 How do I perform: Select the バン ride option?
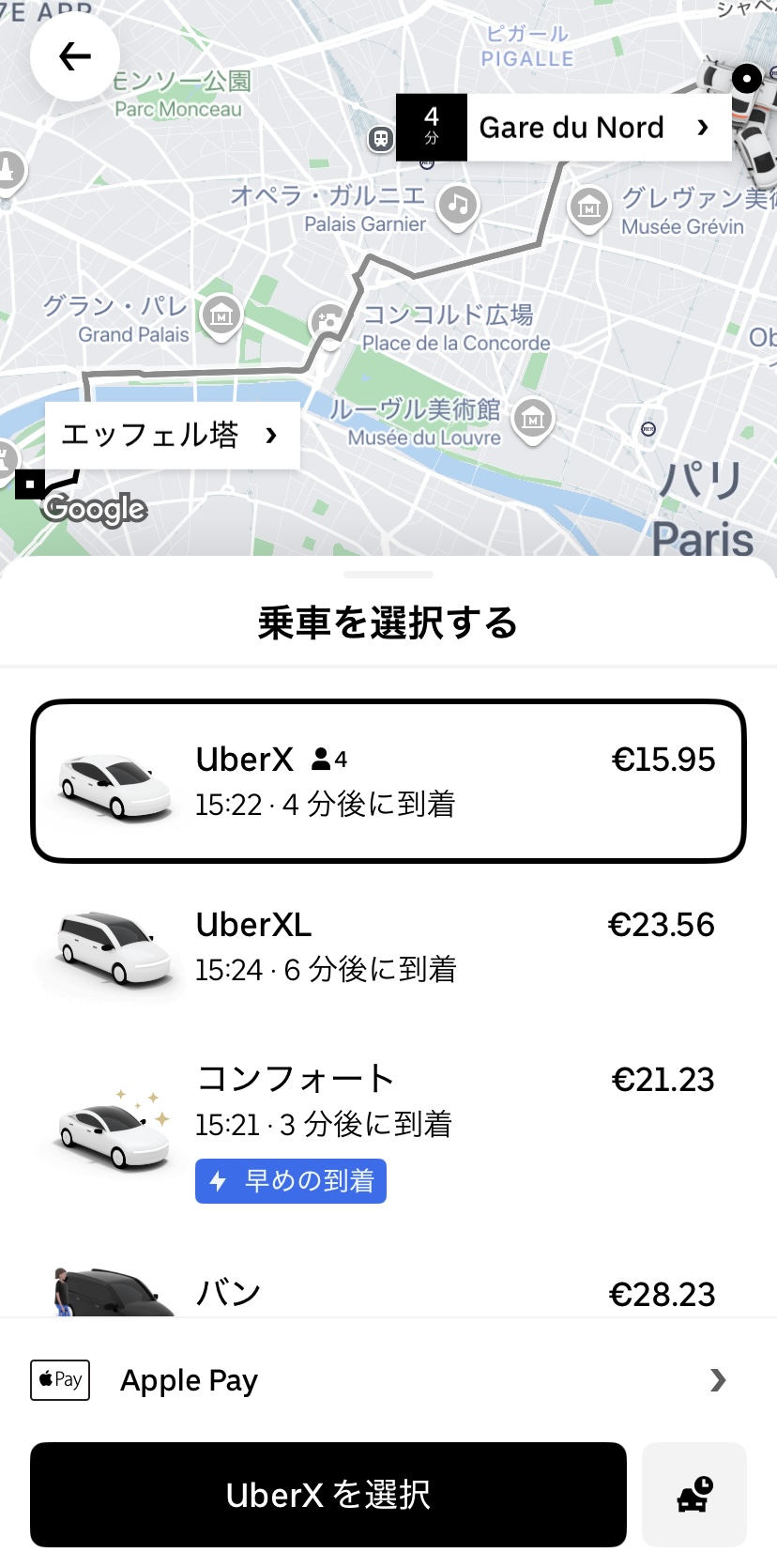[x=388, y=1293]
